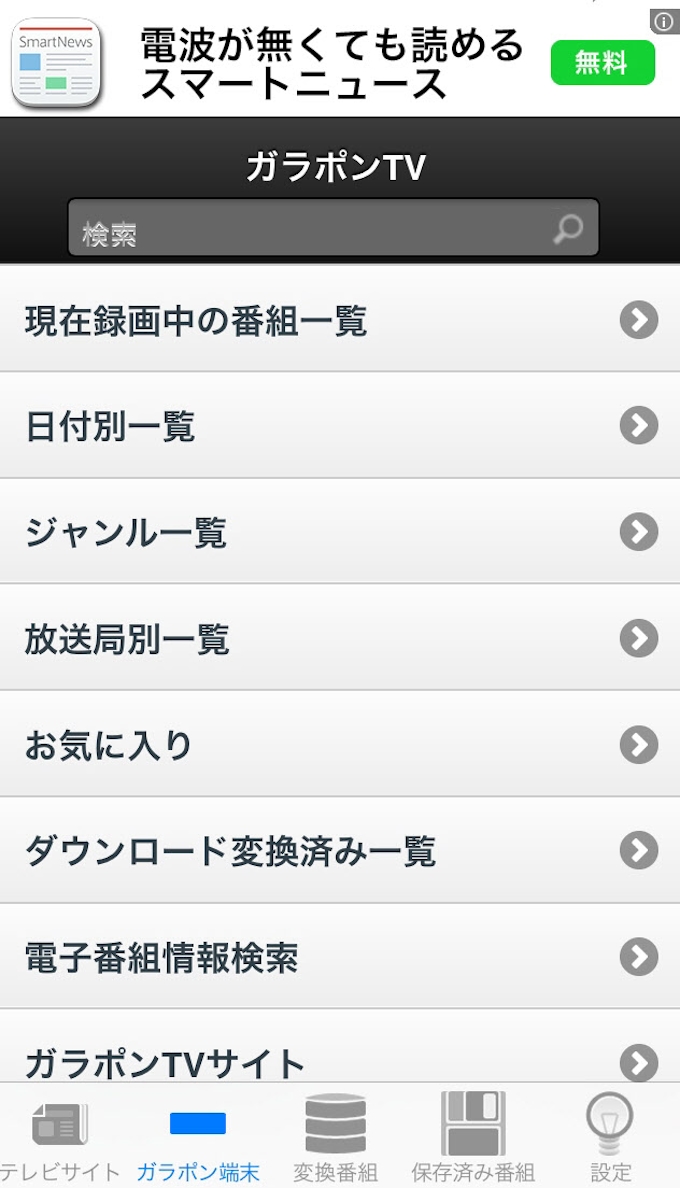680x1188 pixels.
Task: Open お気に入り favorites
Action: point(340,745)
